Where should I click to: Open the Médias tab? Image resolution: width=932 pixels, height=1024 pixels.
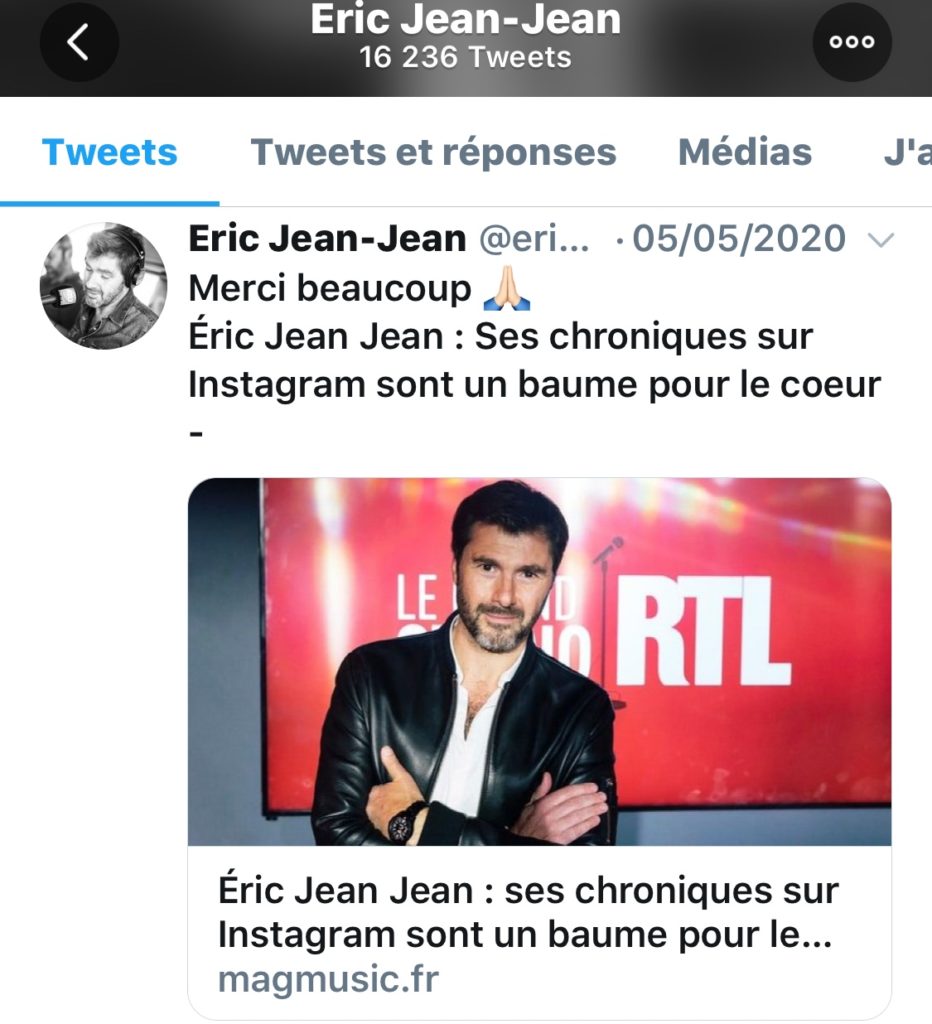coord(744,153)
